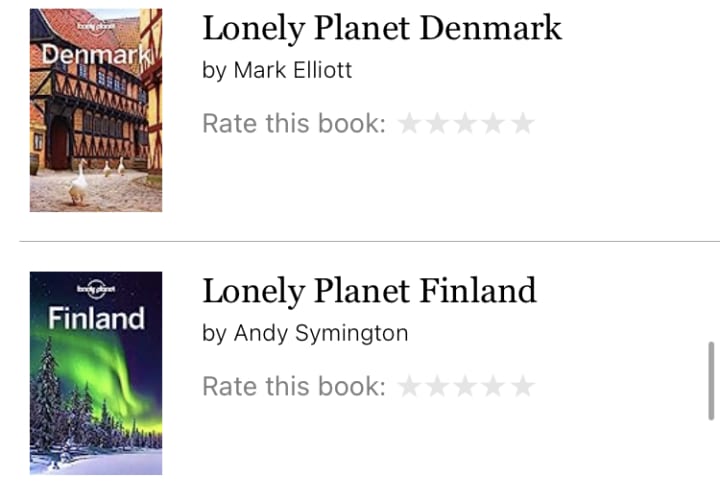Open the Lonely Planet Denmark title
720x500 pixels.
click(x=381, y=28)
